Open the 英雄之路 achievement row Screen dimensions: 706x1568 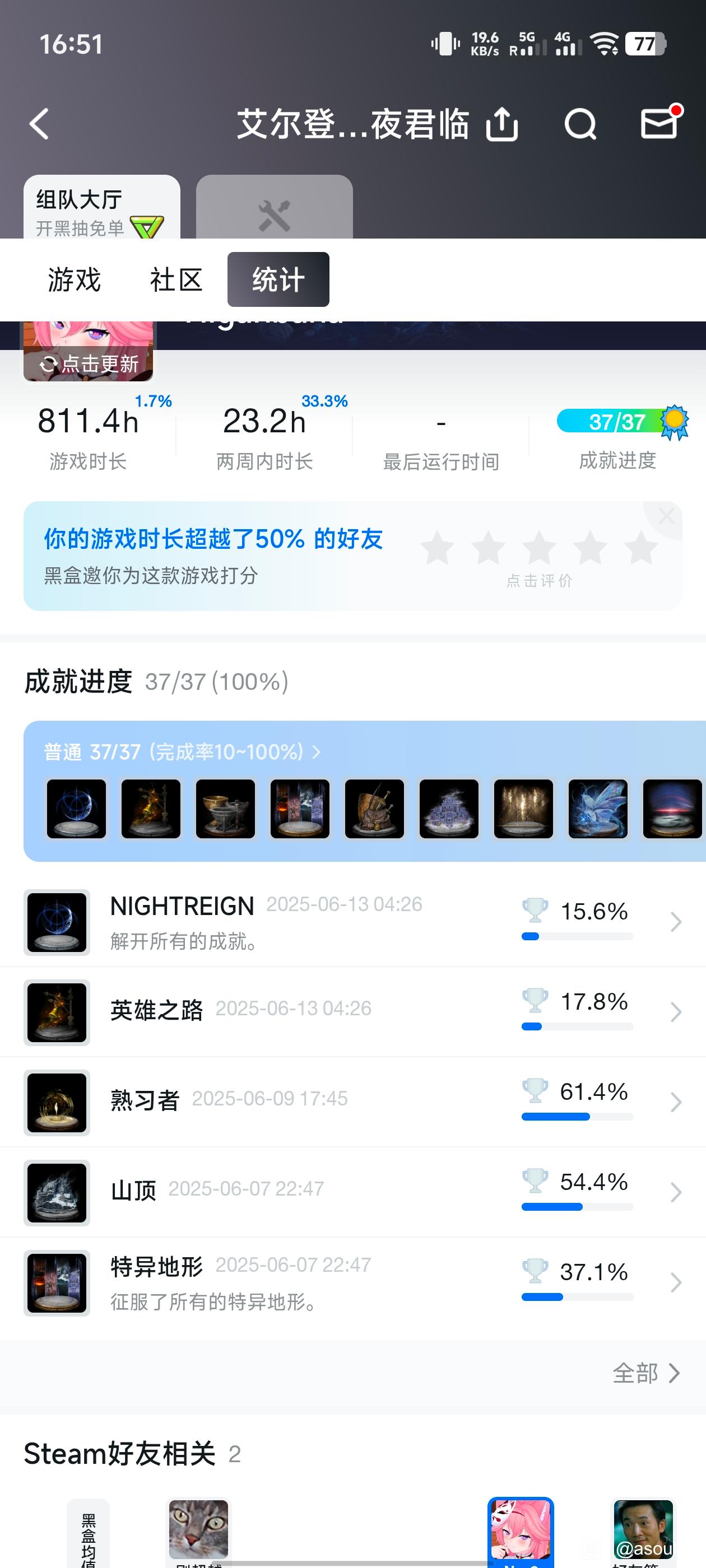[352, 1012]
